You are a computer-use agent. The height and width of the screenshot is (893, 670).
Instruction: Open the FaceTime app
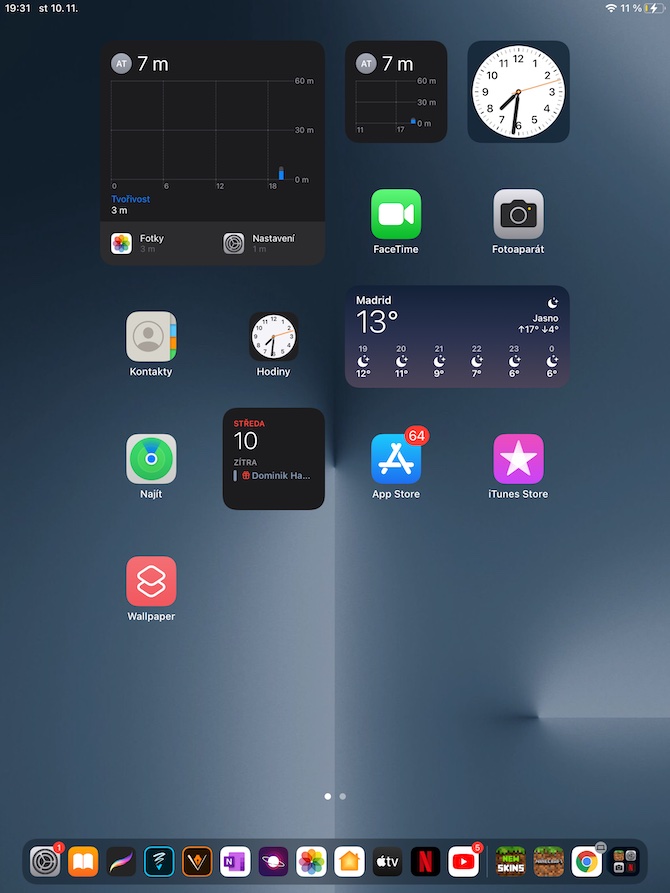tap(396, 215)
